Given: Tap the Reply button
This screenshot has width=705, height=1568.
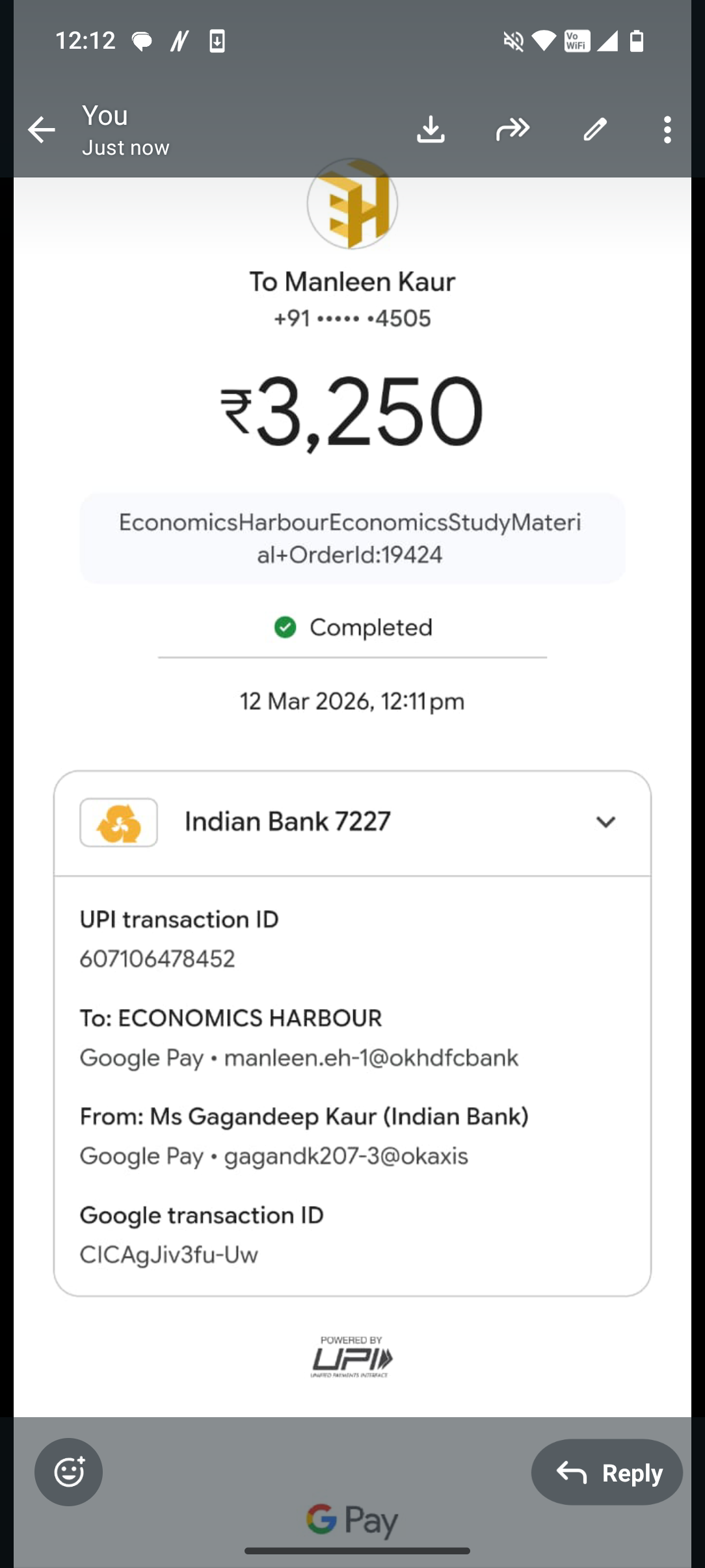Looking at the screenshot, I should click(x=607, y=1472).
